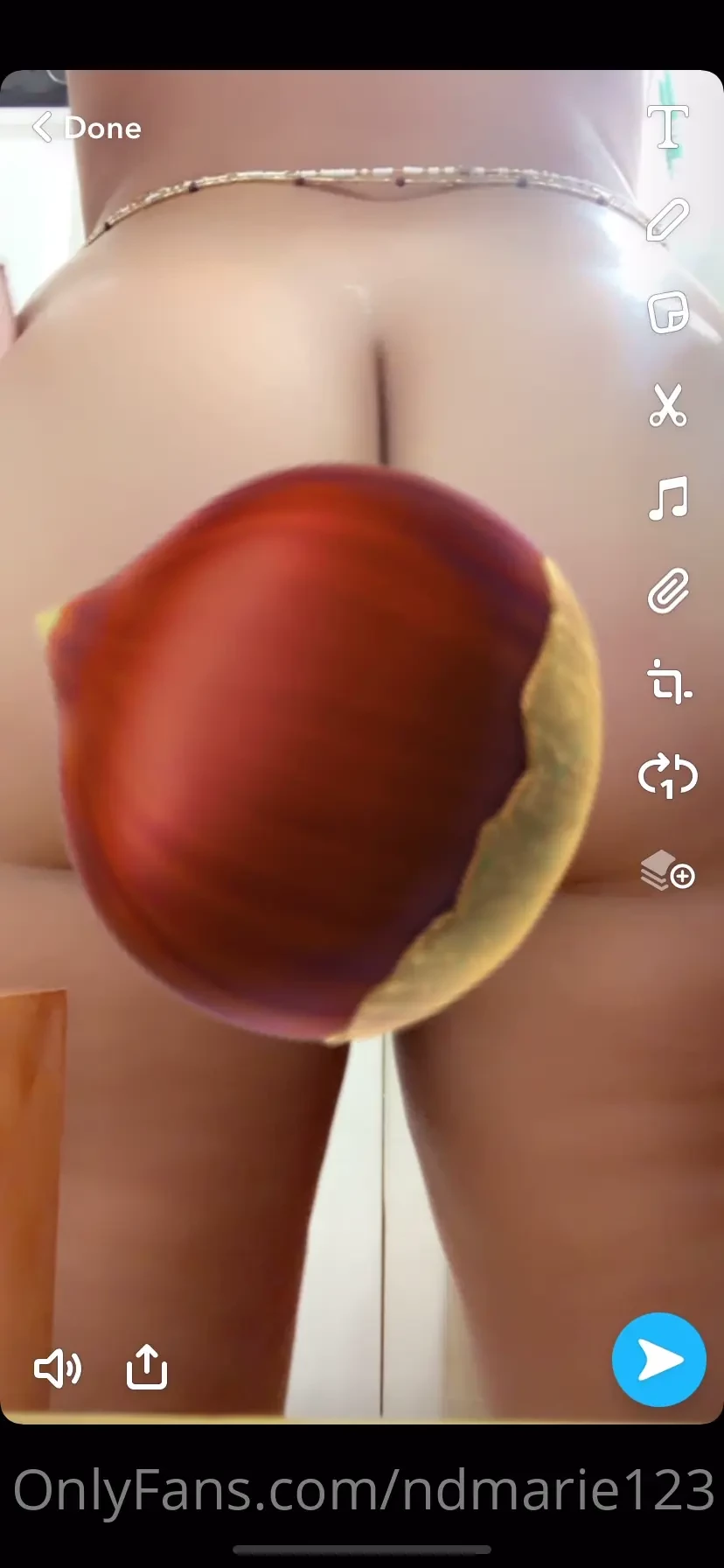Tap Done to exit the editor
Viewport: 724px width, 1568px height.
pos(87,128)
